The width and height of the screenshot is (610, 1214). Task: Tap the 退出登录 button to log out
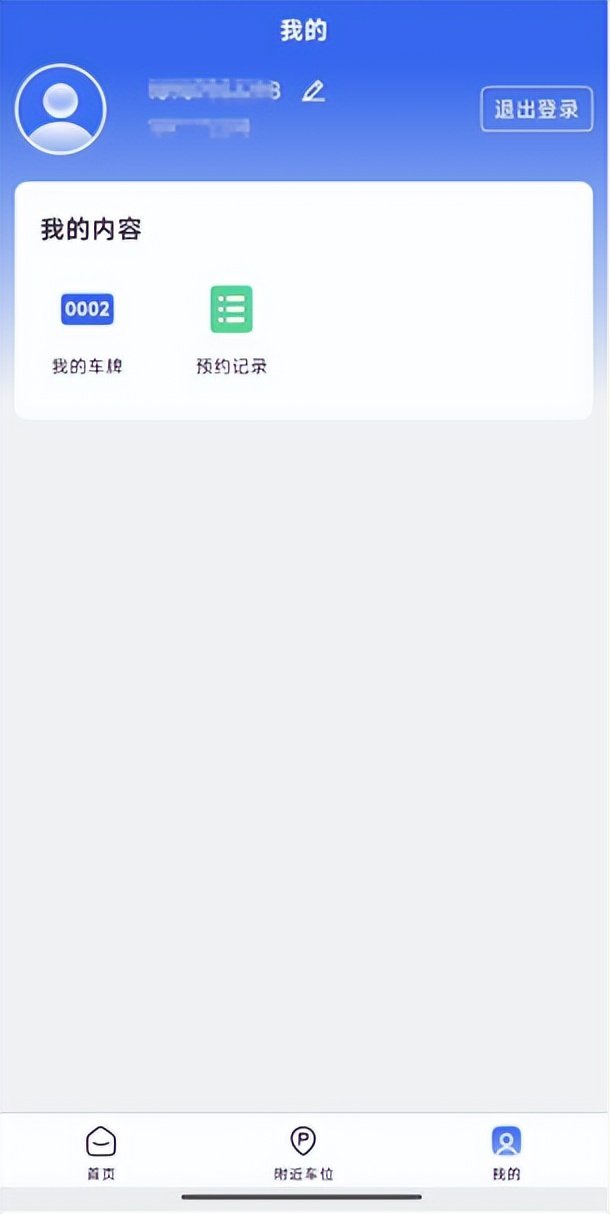click(x=536, y=109)
